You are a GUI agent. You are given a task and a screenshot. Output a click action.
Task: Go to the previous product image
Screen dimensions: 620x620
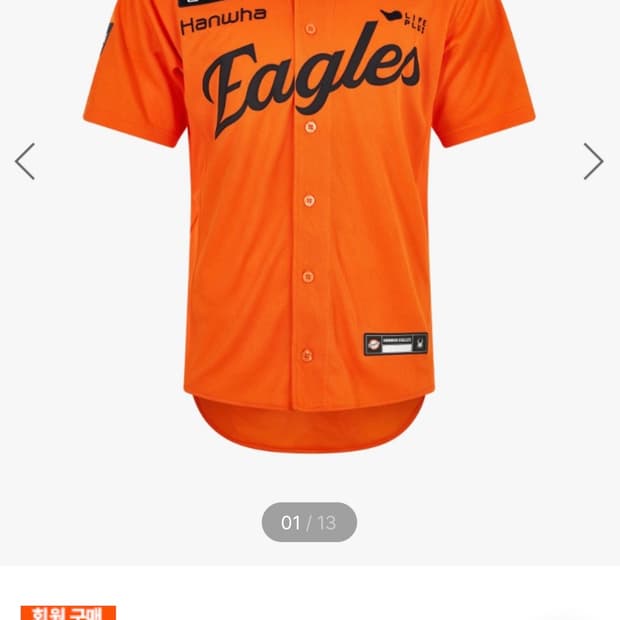tap(25, 161)
